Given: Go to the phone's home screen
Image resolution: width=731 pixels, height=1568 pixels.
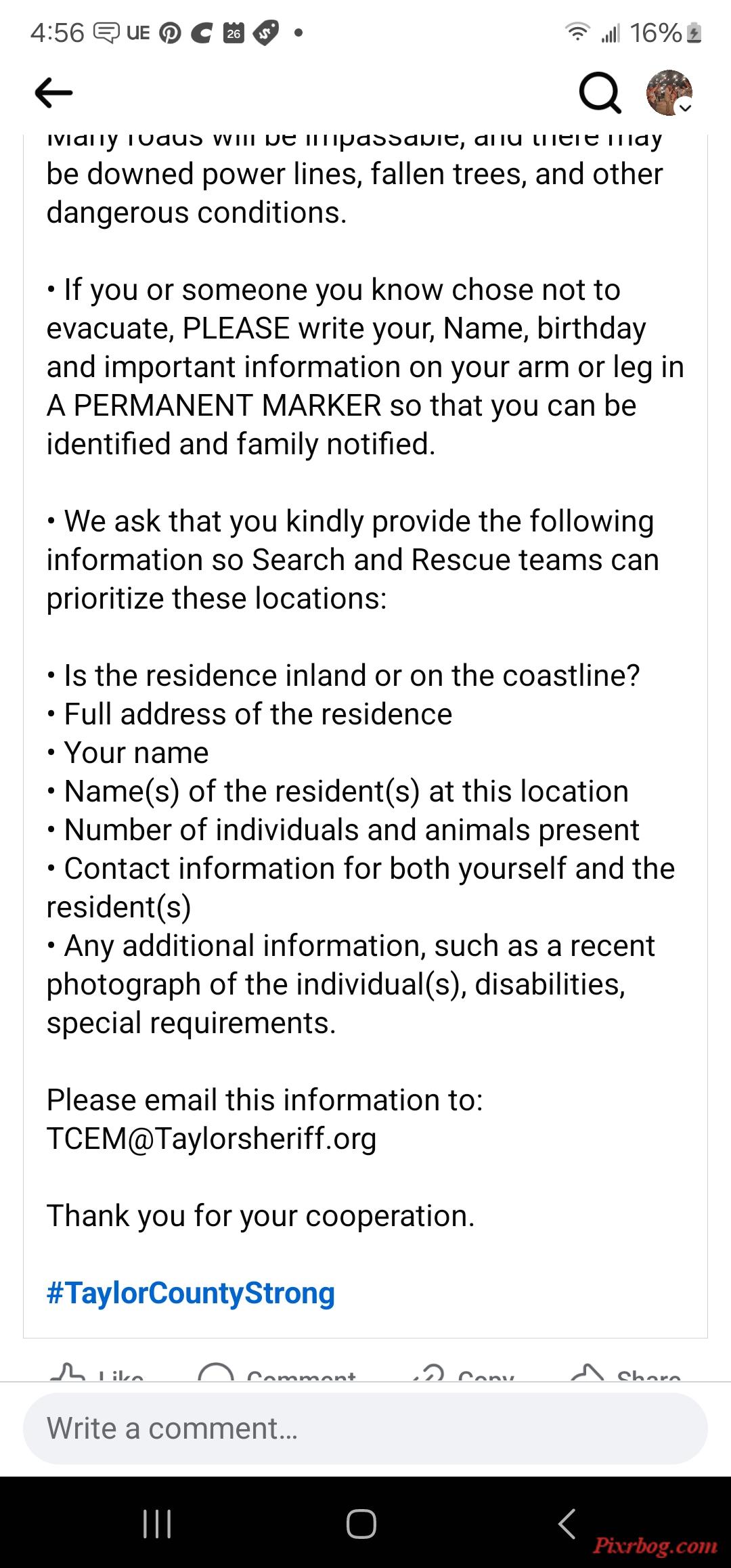Looking at the screenshot, I should (361, 1524).
